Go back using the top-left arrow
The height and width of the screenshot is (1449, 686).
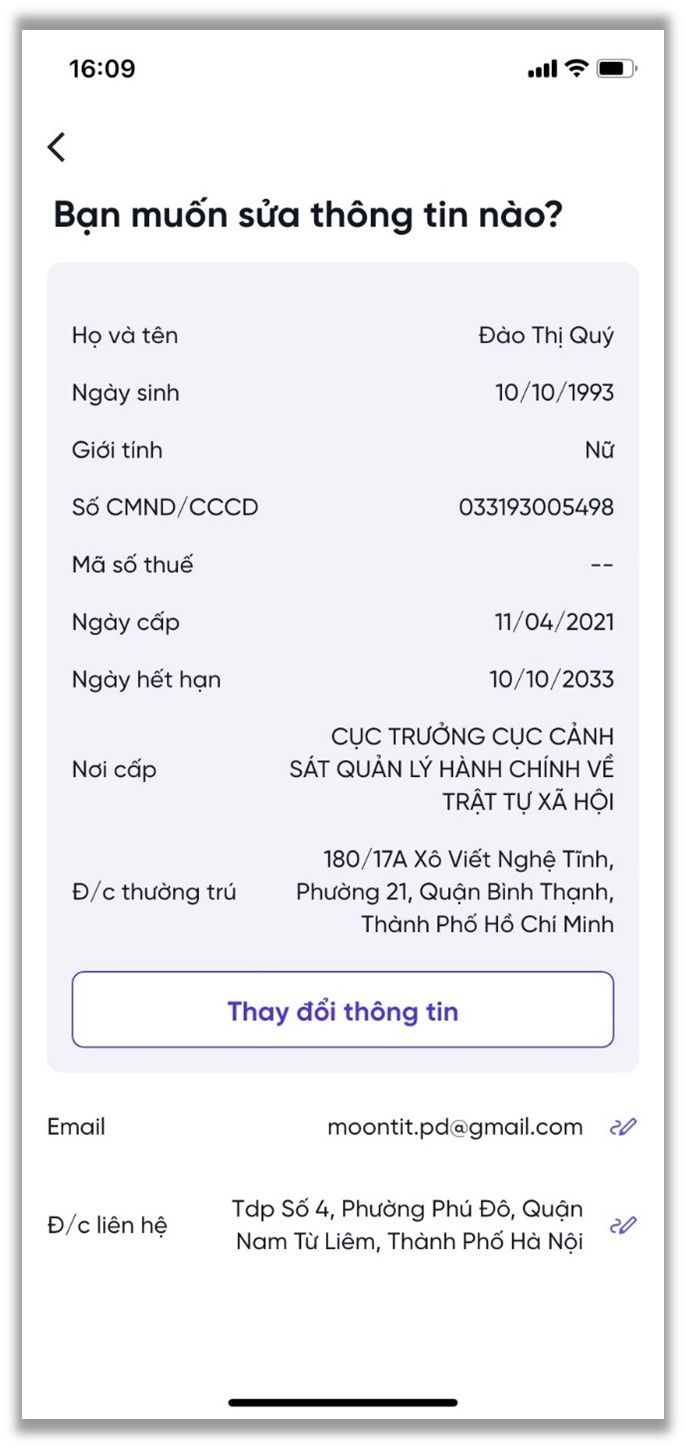click(x=57, y=147)
